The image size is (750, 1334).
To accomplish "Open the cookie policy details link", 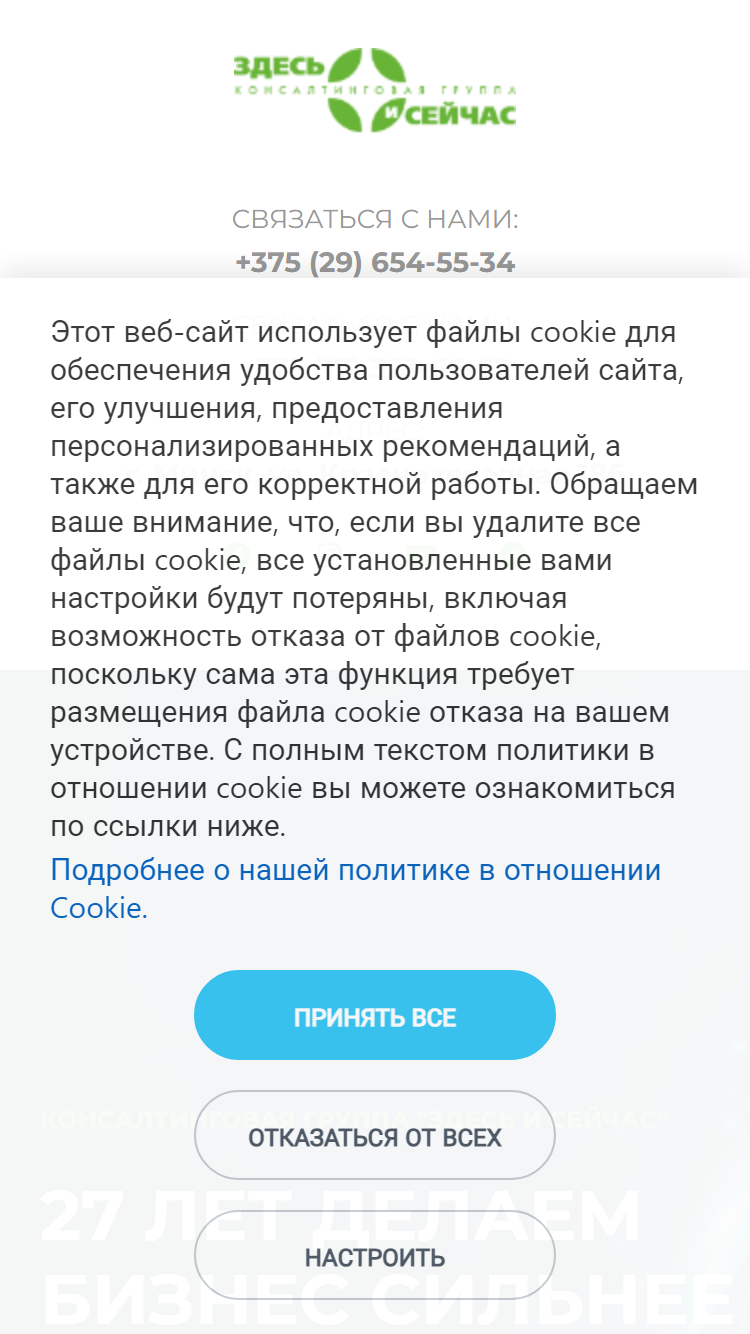I will (x=356, y=889).
